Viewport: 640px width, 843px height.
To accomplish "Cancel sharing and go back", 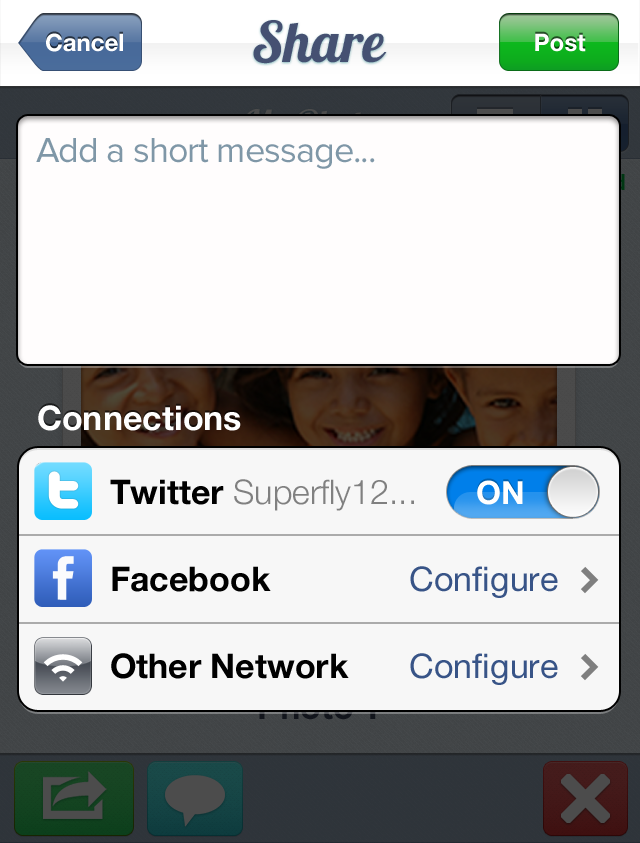I will click(x=81, y=43).
